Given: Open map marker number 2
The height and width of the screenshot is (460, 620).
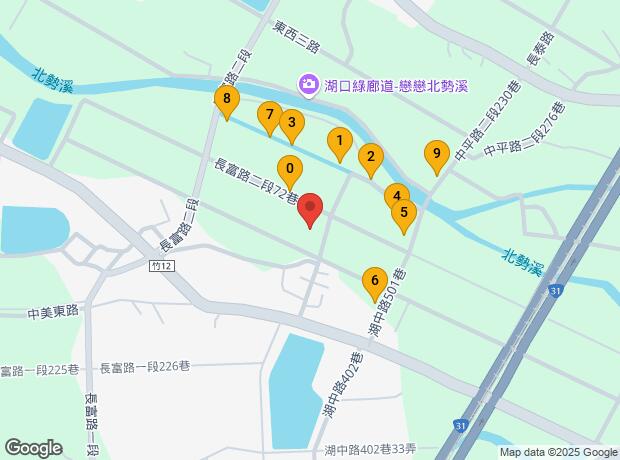Looking at the screenshot, I should pyautogui.click(x=370, y=156).
